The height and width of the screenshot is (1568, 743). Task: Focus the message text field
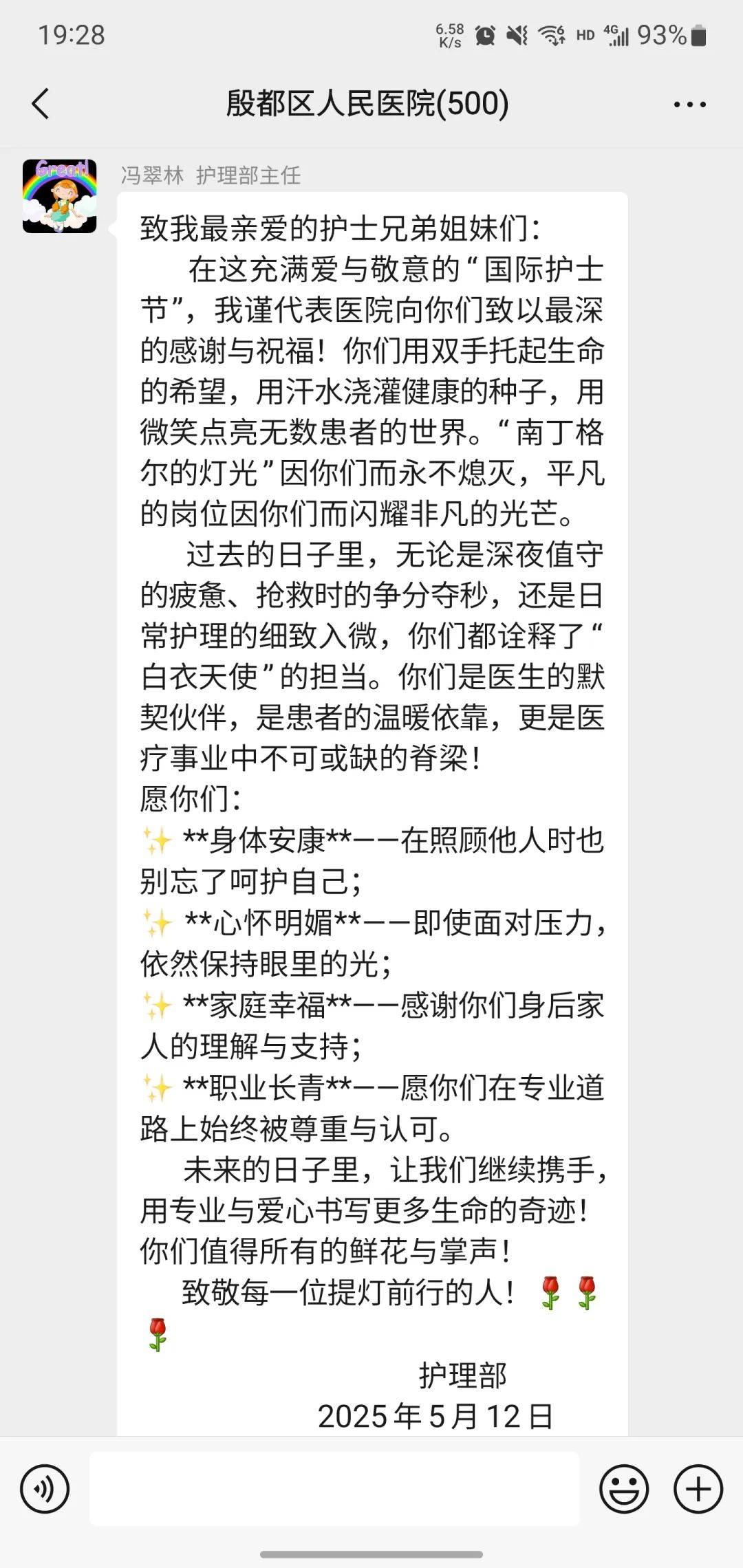[x=334, y=1489]
